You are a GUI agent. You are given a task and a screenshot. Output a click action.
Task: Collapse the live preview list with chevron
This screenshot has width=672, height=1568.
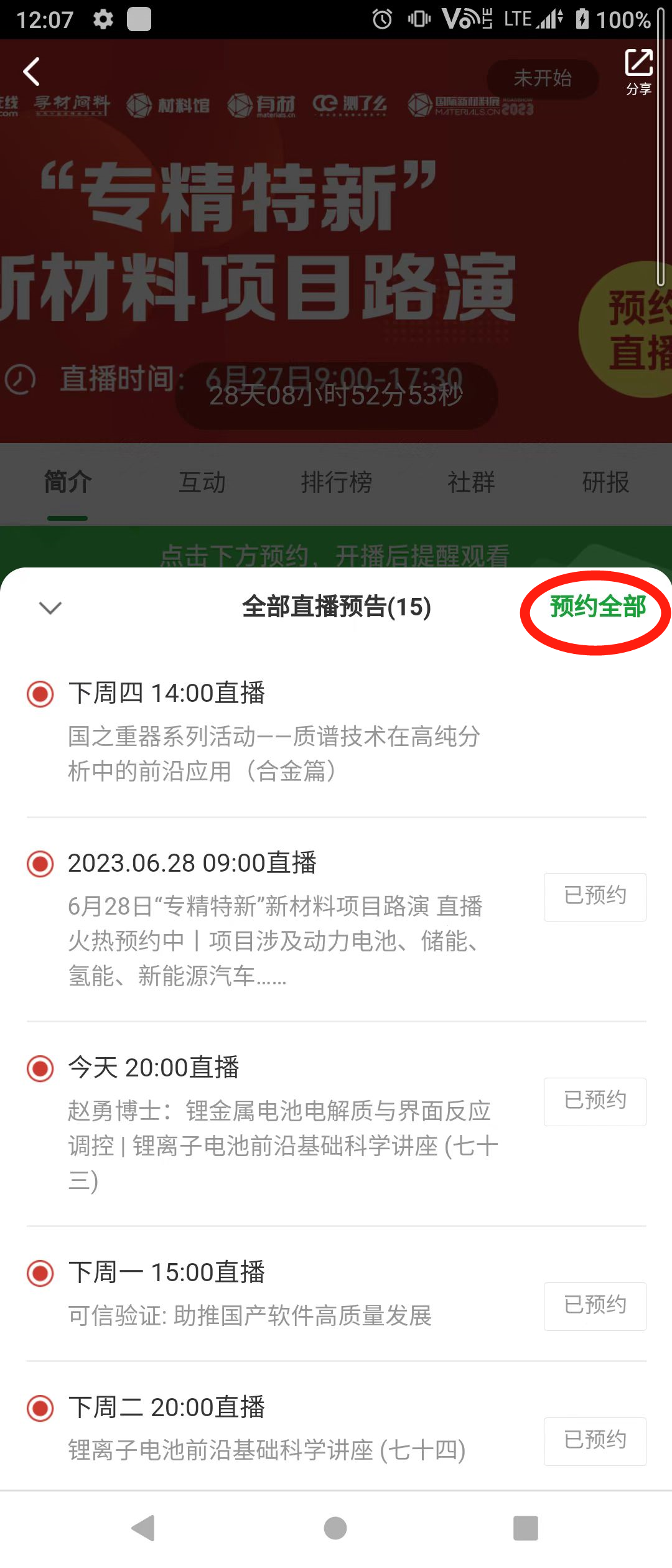tap(50, 607)
